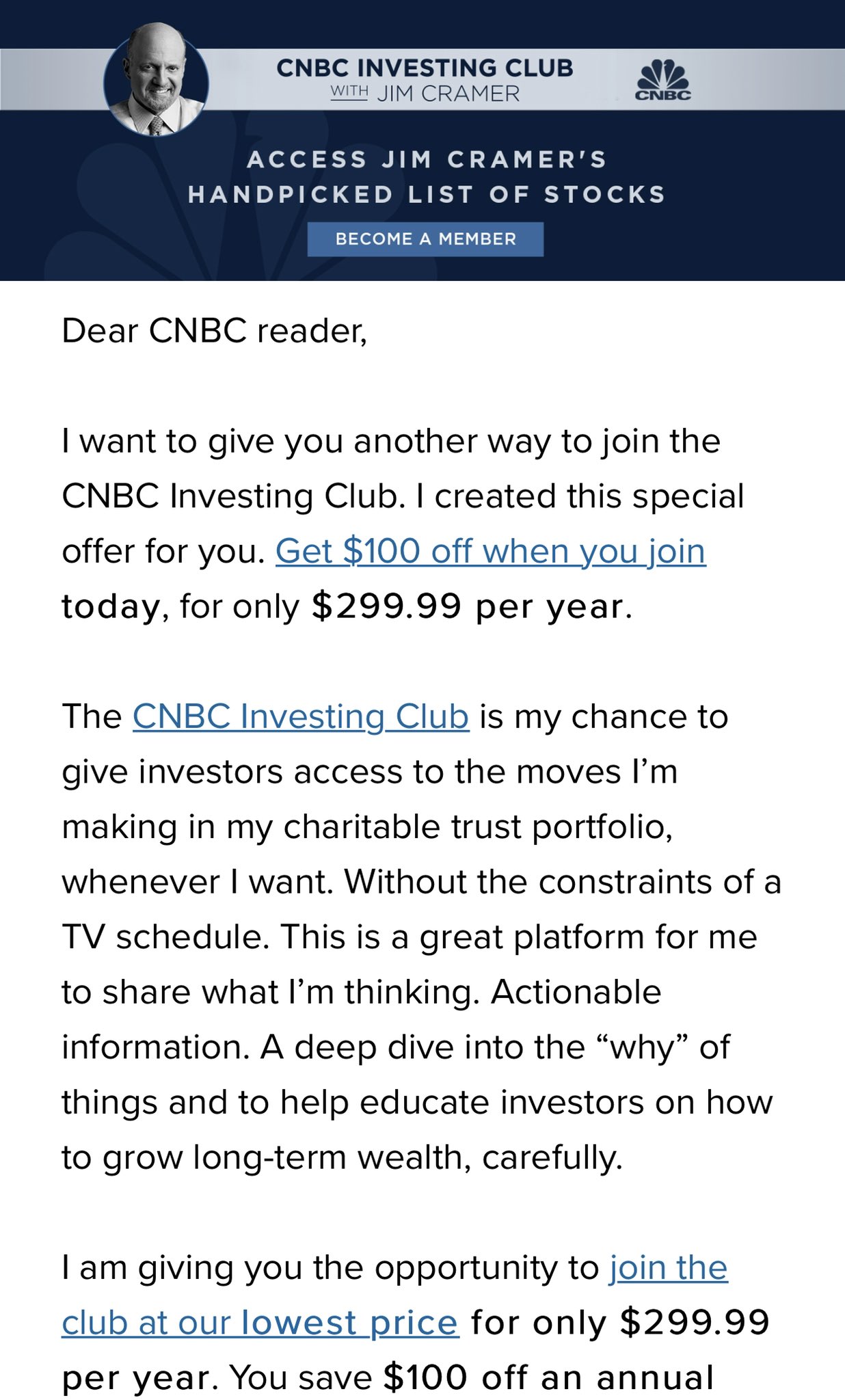Screen dimensions: 845x1400
Task: Open join the club at our lowest price link
Action: click(260, 1322)
